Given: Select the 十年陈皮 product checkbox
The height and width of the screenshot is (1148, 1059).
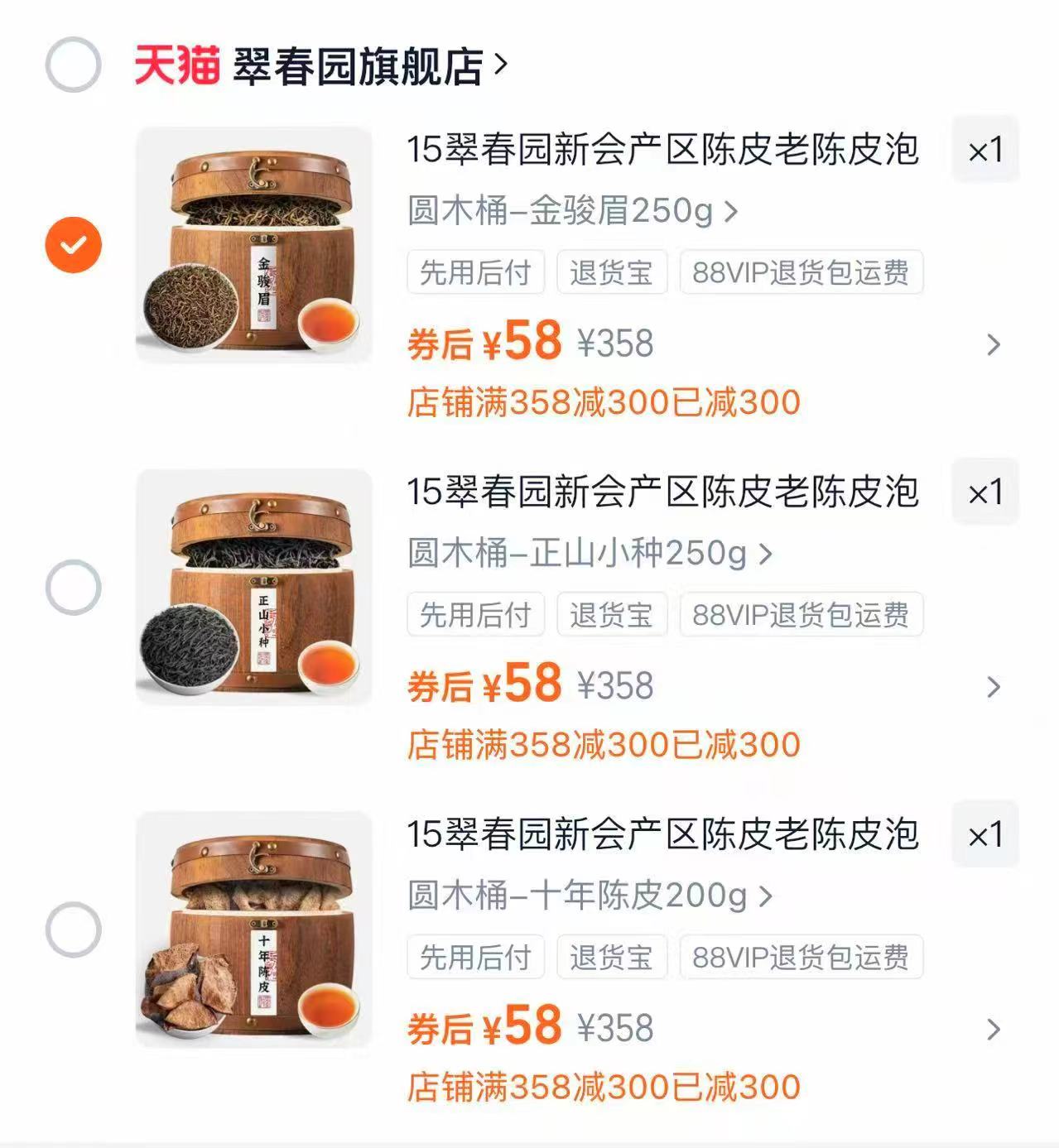Looking at the screenshot, I should (x=73, y=931).
